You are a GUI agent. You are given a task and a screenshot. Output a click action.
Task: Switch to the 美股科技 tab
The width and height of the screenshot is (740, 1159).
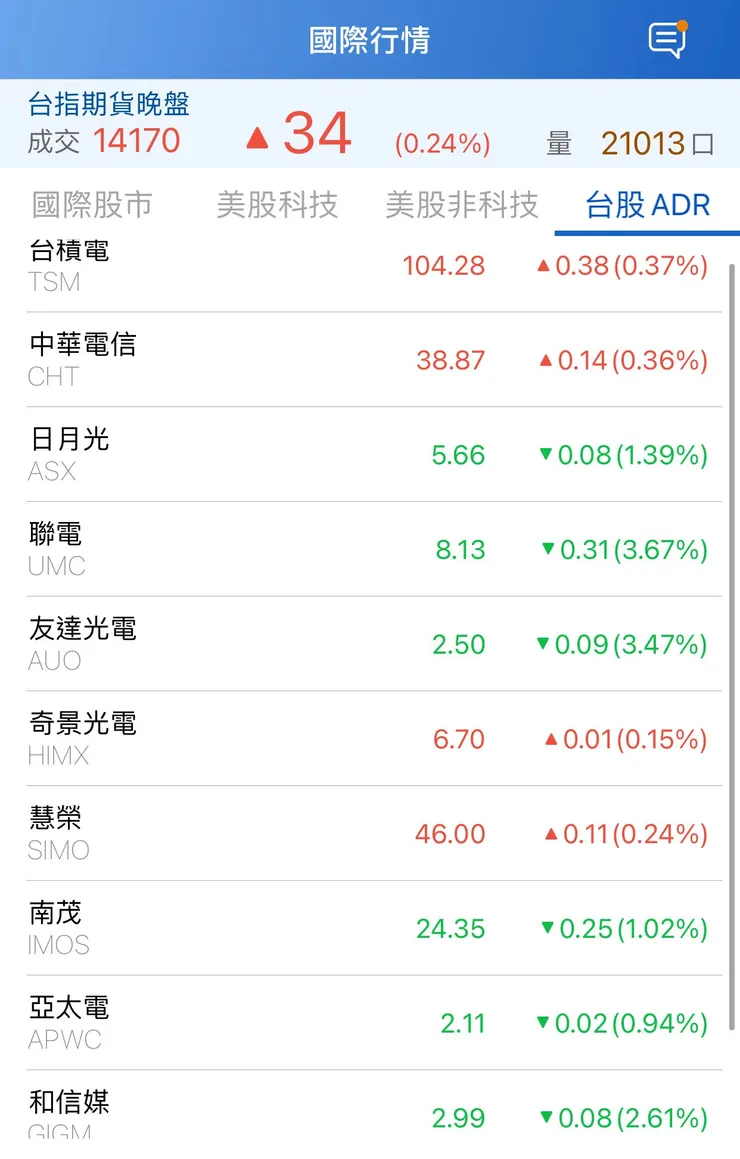point(277,205)
